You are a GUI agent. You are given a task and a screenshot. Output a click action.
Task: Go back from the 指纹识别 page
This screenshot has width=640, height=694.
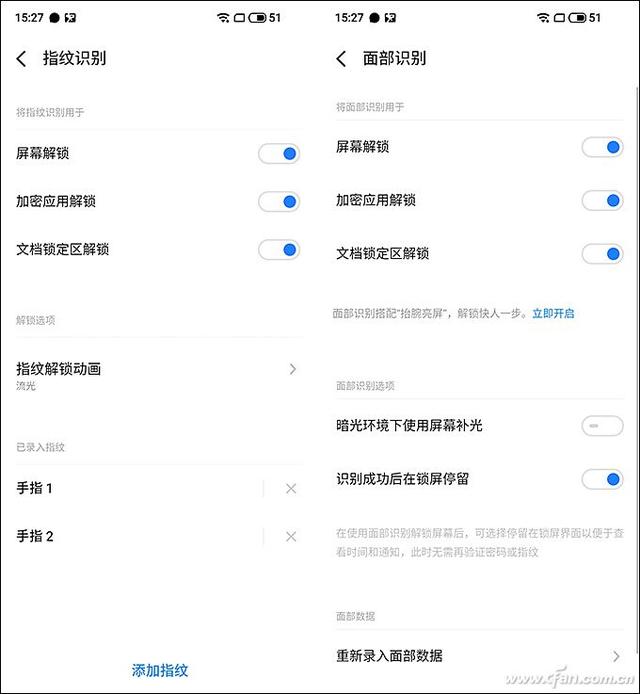click(x=22, y=59)
